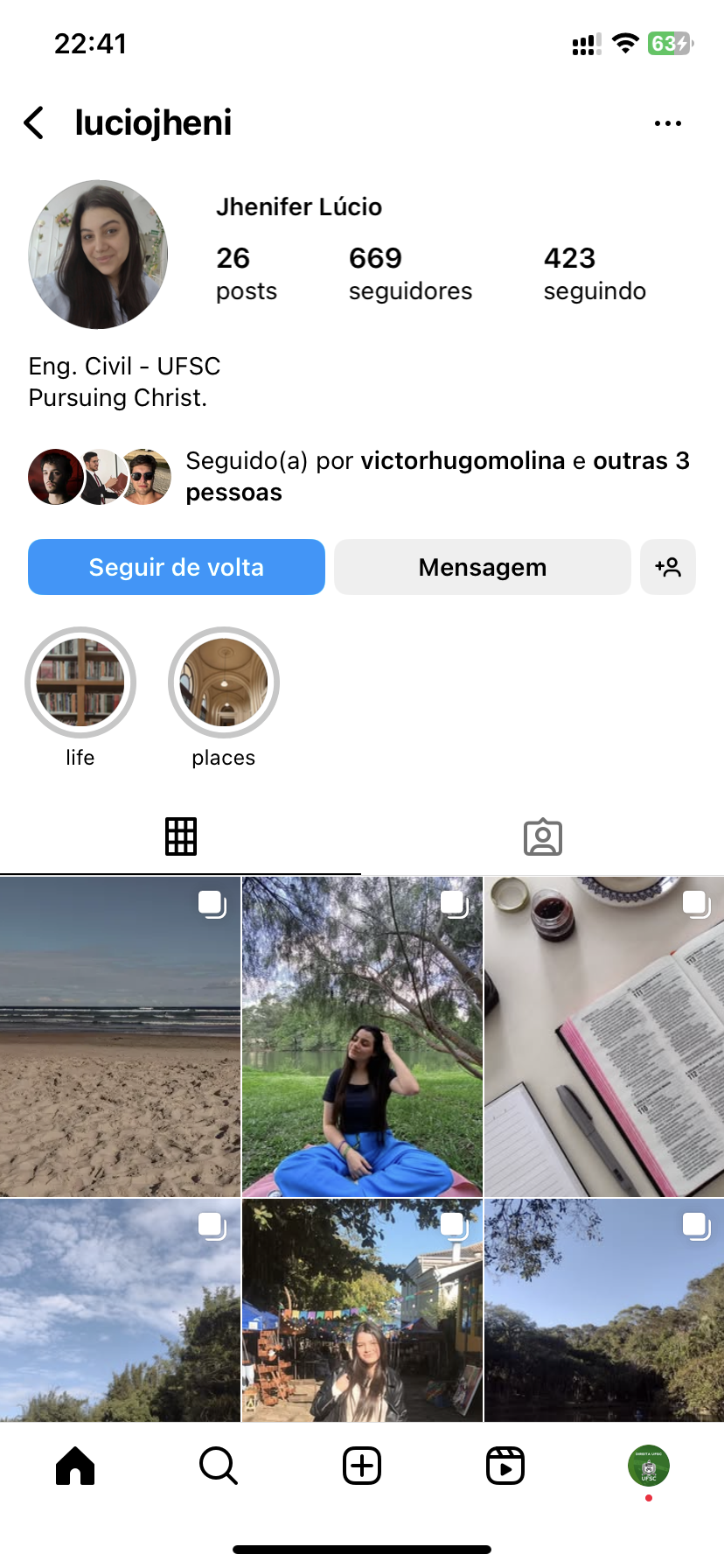Viewport: 724px width, 1568px height.
Task: Open the three-dot options menu
Action: (667, 123)
